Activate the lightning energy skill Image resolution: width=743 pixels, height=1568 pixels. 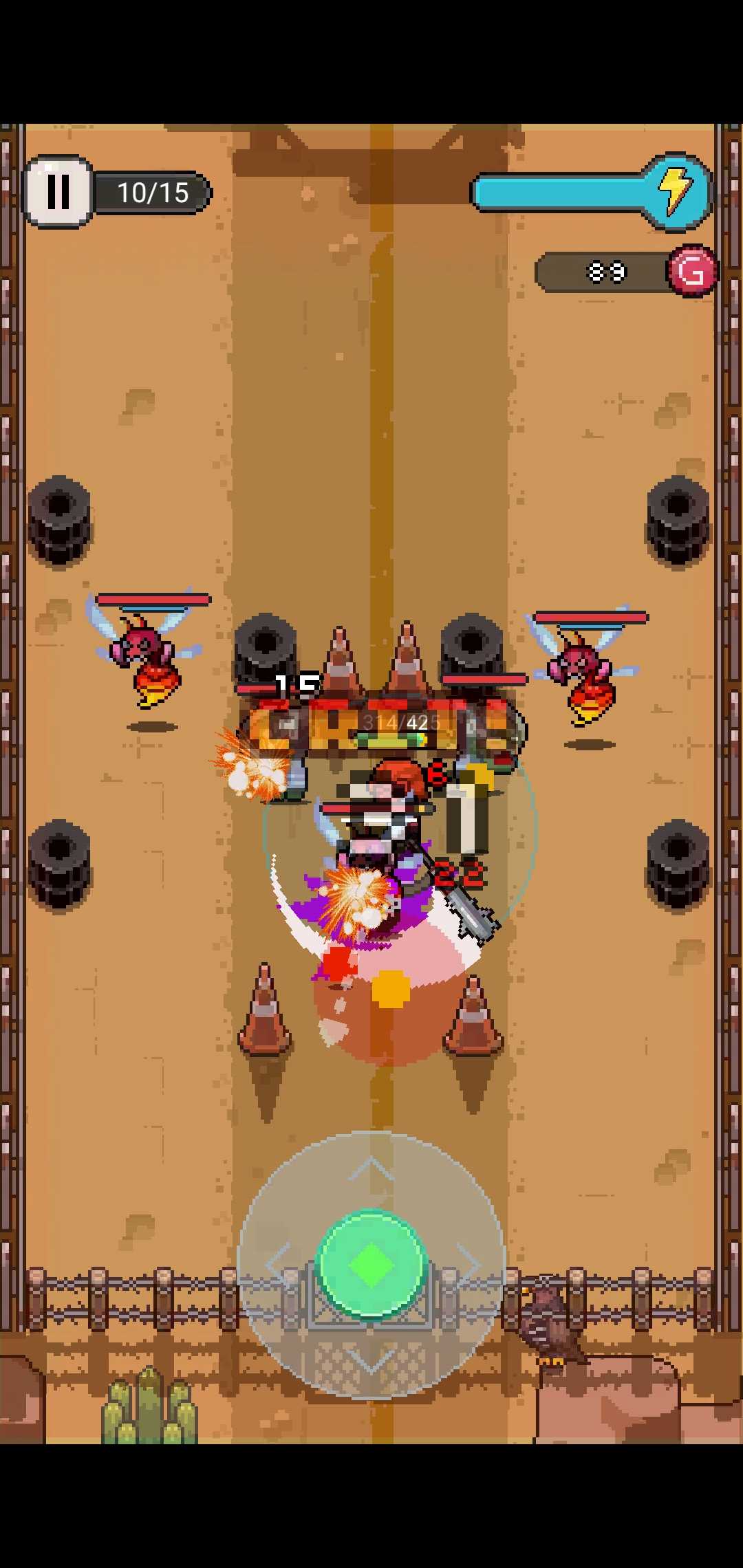pos(676,190)
